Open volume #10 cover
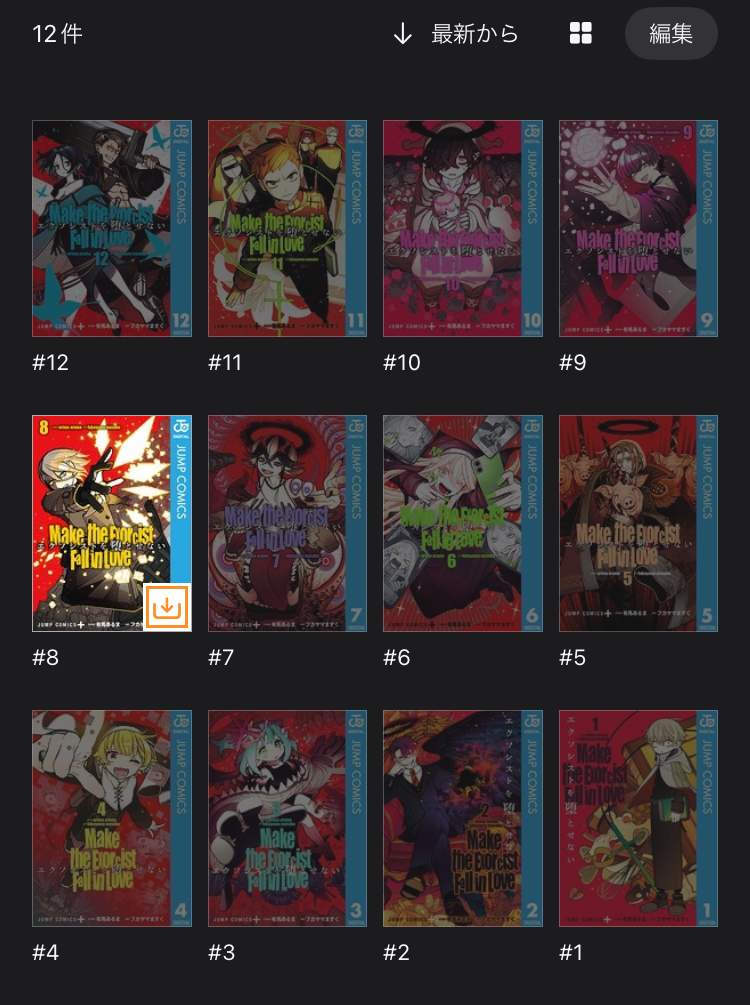Image resolution: width=750 pixels, height=1005 pixels. point(463,228)
